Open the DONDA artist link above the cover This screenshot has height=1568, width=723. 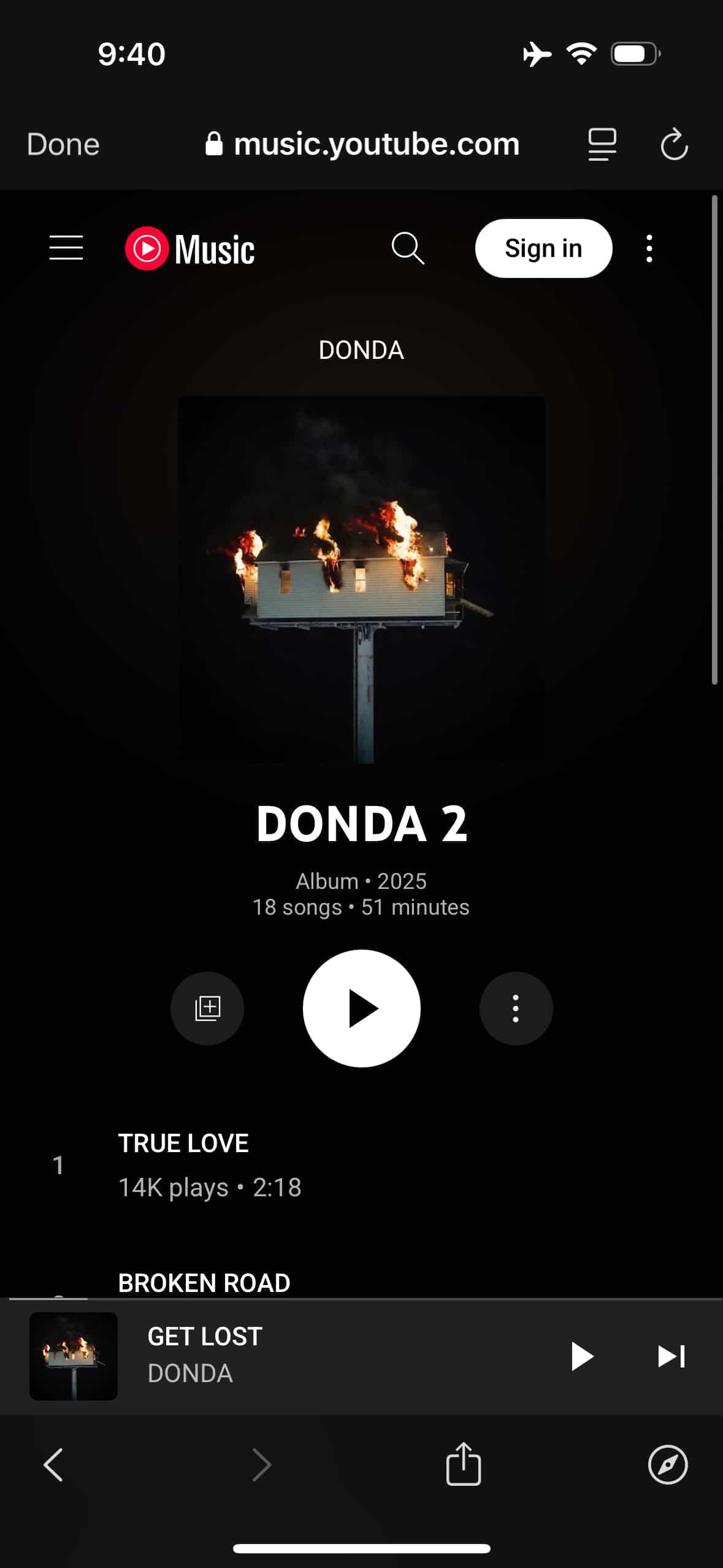(361, 350)
